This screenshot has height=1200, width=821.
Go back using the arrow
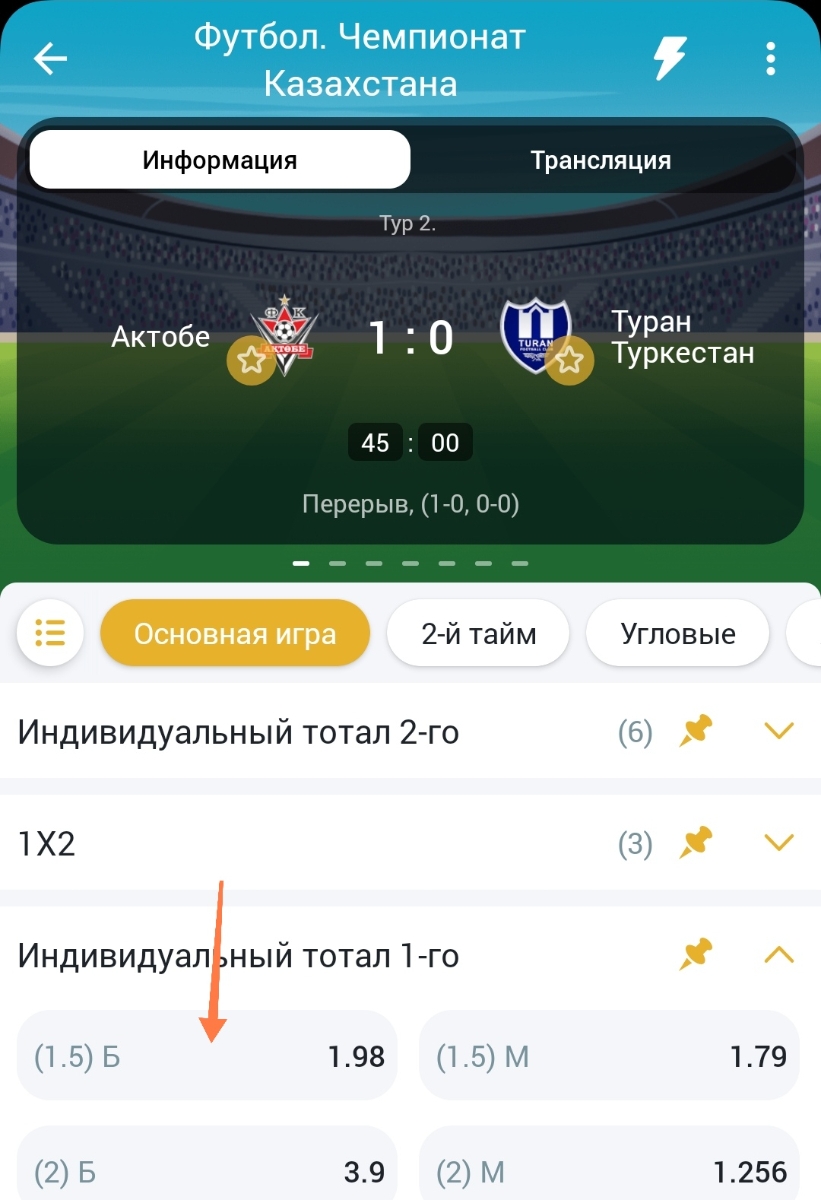point(50,59)
